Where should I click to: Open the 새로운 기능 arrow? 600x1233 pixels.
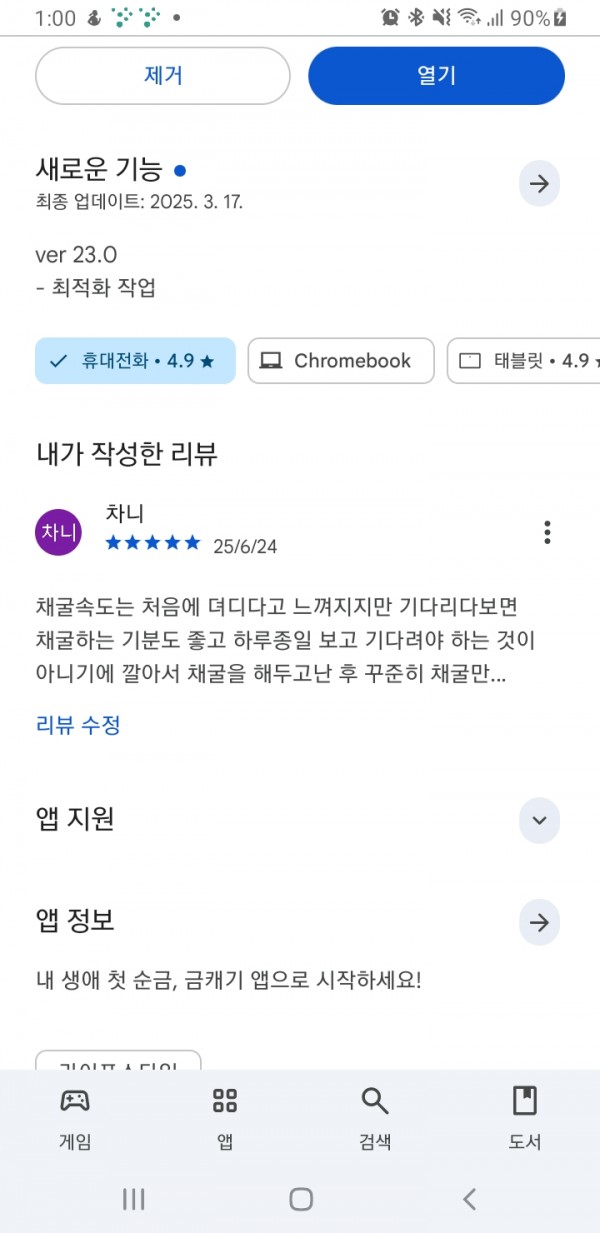539,184
